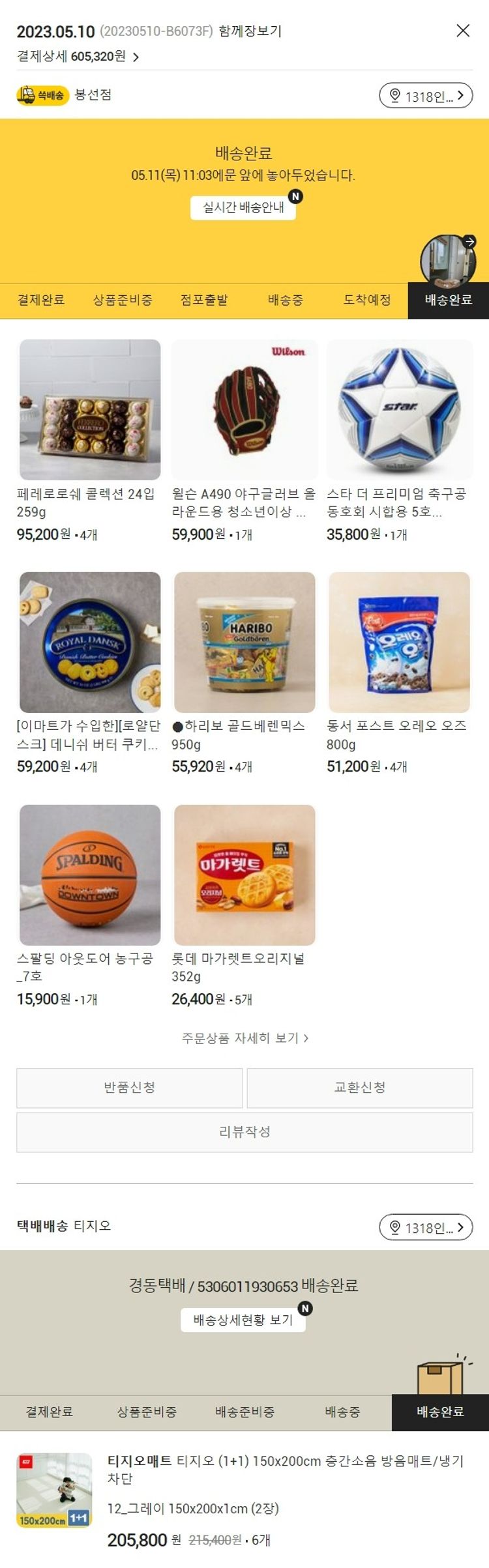
Task: Tap 주문상품 자세히 보기 link
Action: [244, 1038]
